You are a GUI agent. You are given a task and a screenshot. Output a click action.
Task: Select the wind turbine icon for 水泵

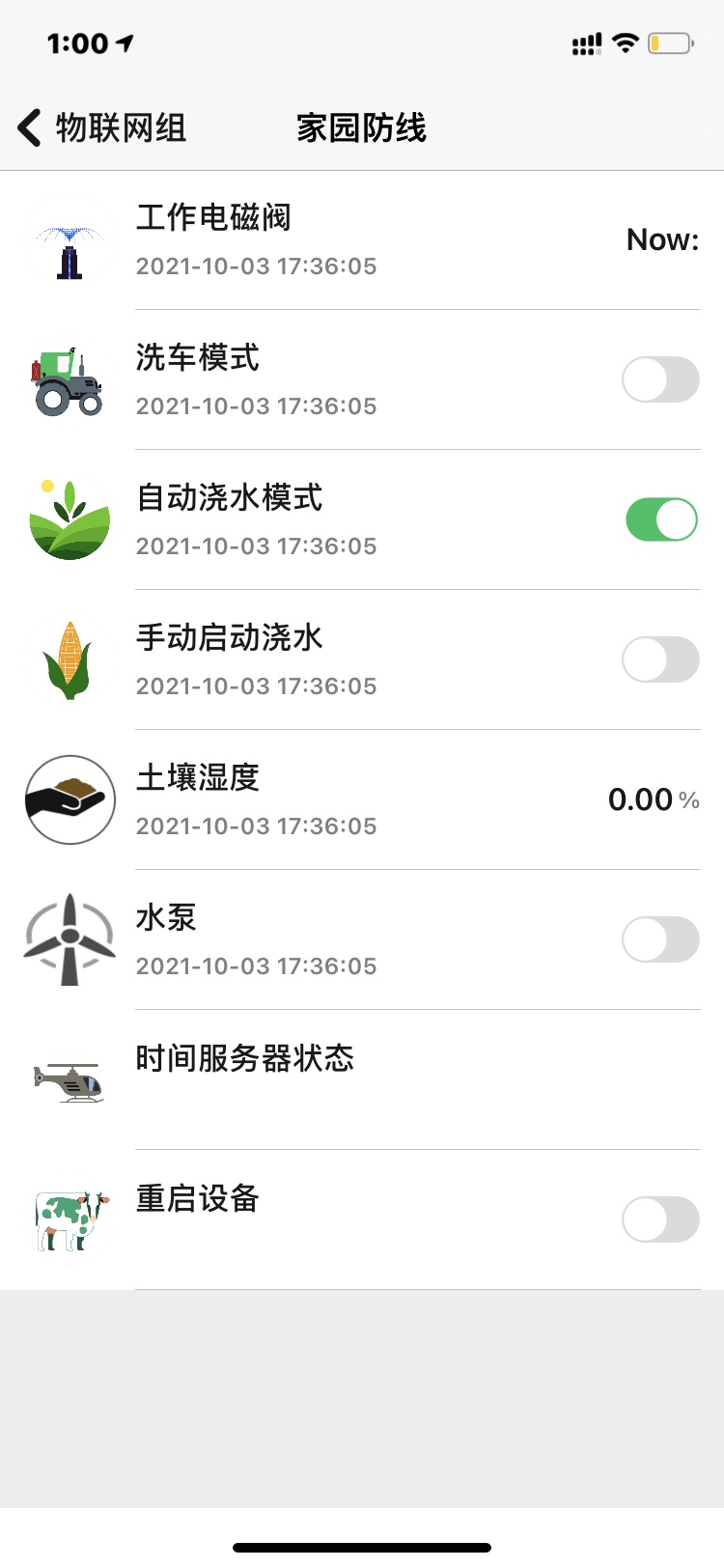click(x=69, y=938)
